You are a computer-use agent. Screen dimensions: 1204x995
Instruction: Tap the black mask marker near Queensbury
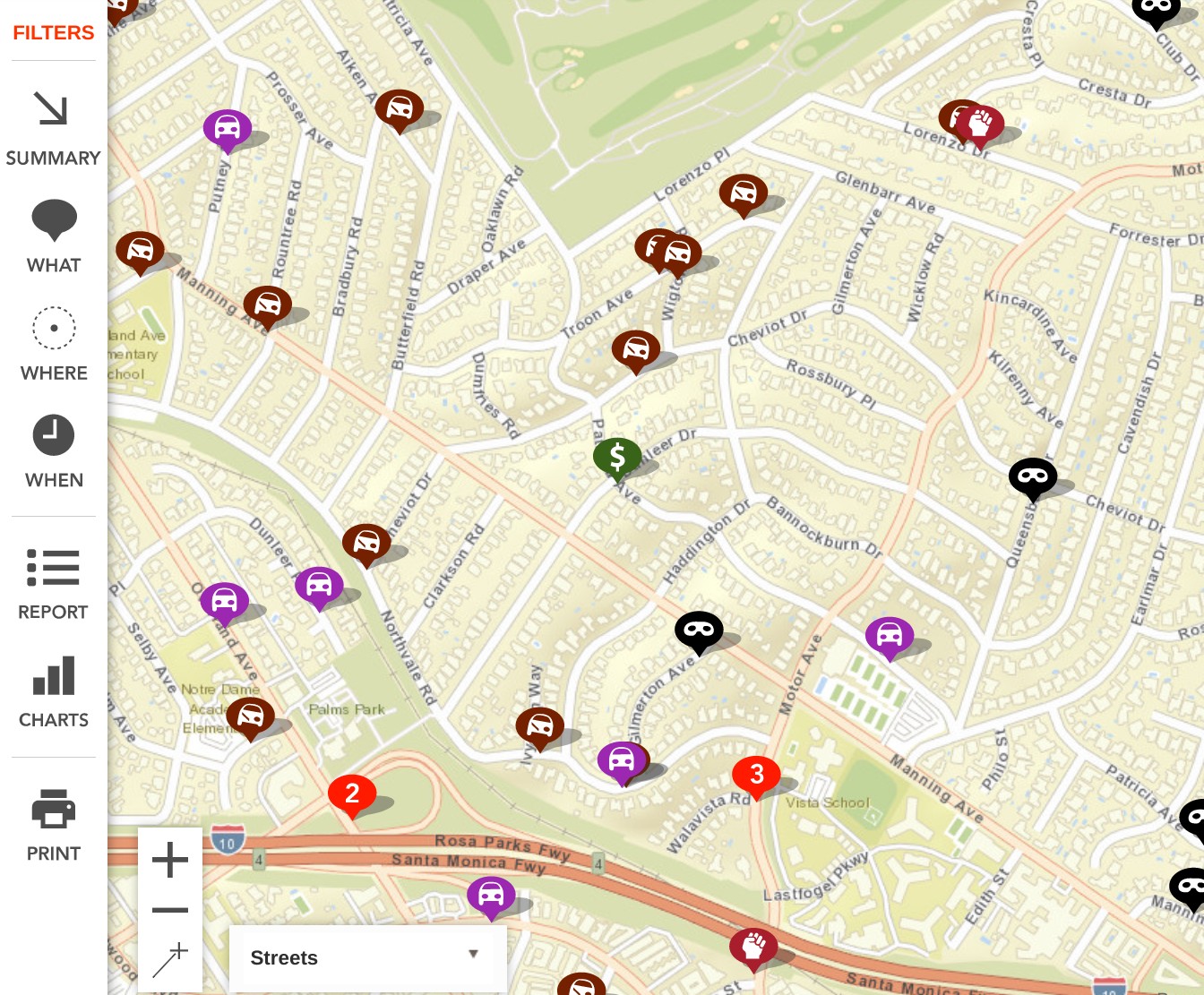point(1033,476)
